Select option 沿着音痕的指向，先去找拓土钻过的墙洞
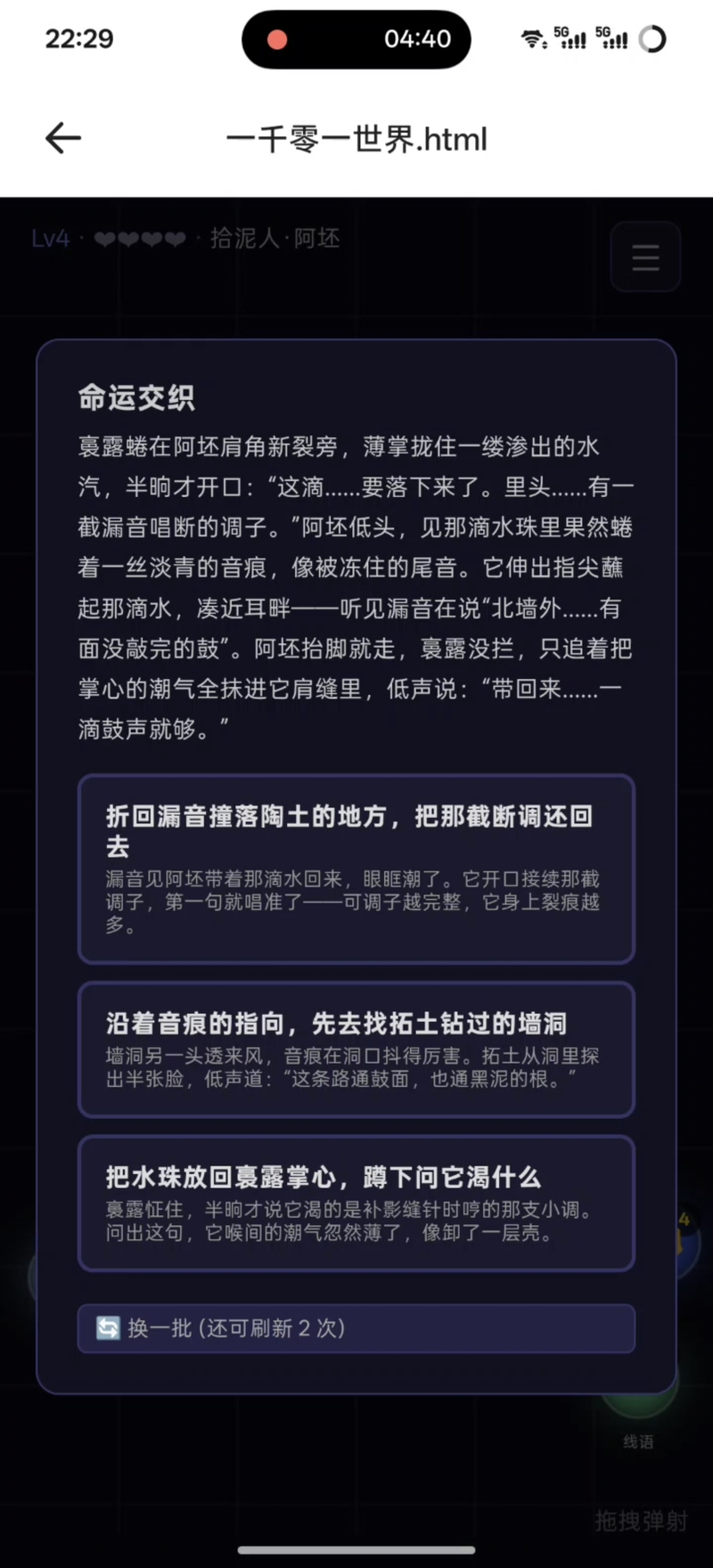Viewport: 713px width, 1568px height. [x=356, y=1049]
